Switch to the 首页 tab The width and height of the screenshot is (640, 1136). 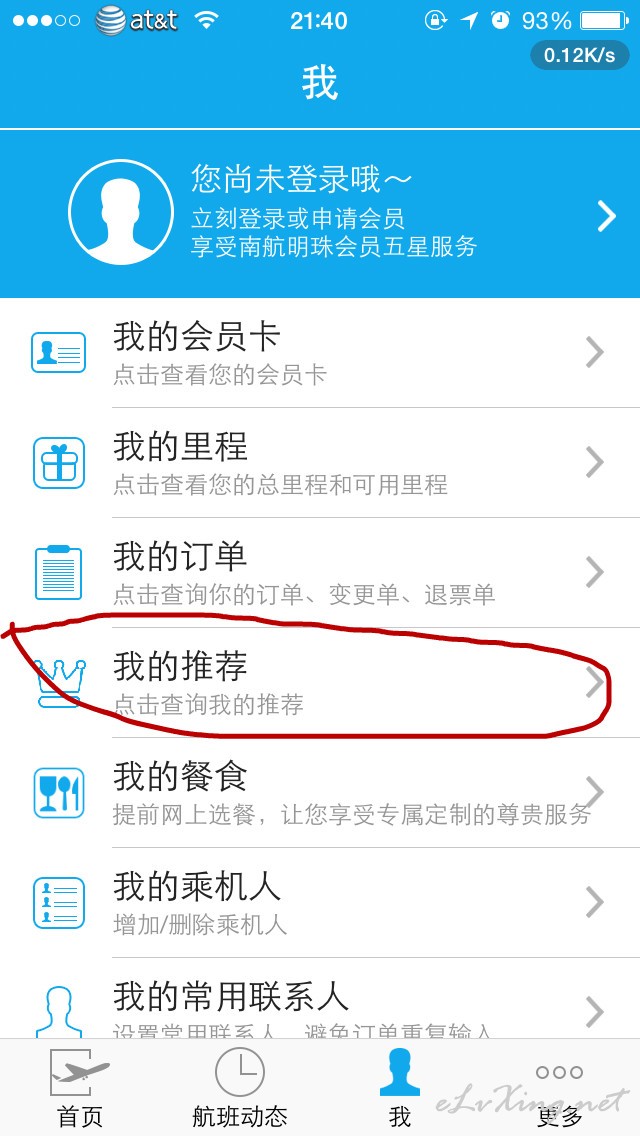[80, 1088]
